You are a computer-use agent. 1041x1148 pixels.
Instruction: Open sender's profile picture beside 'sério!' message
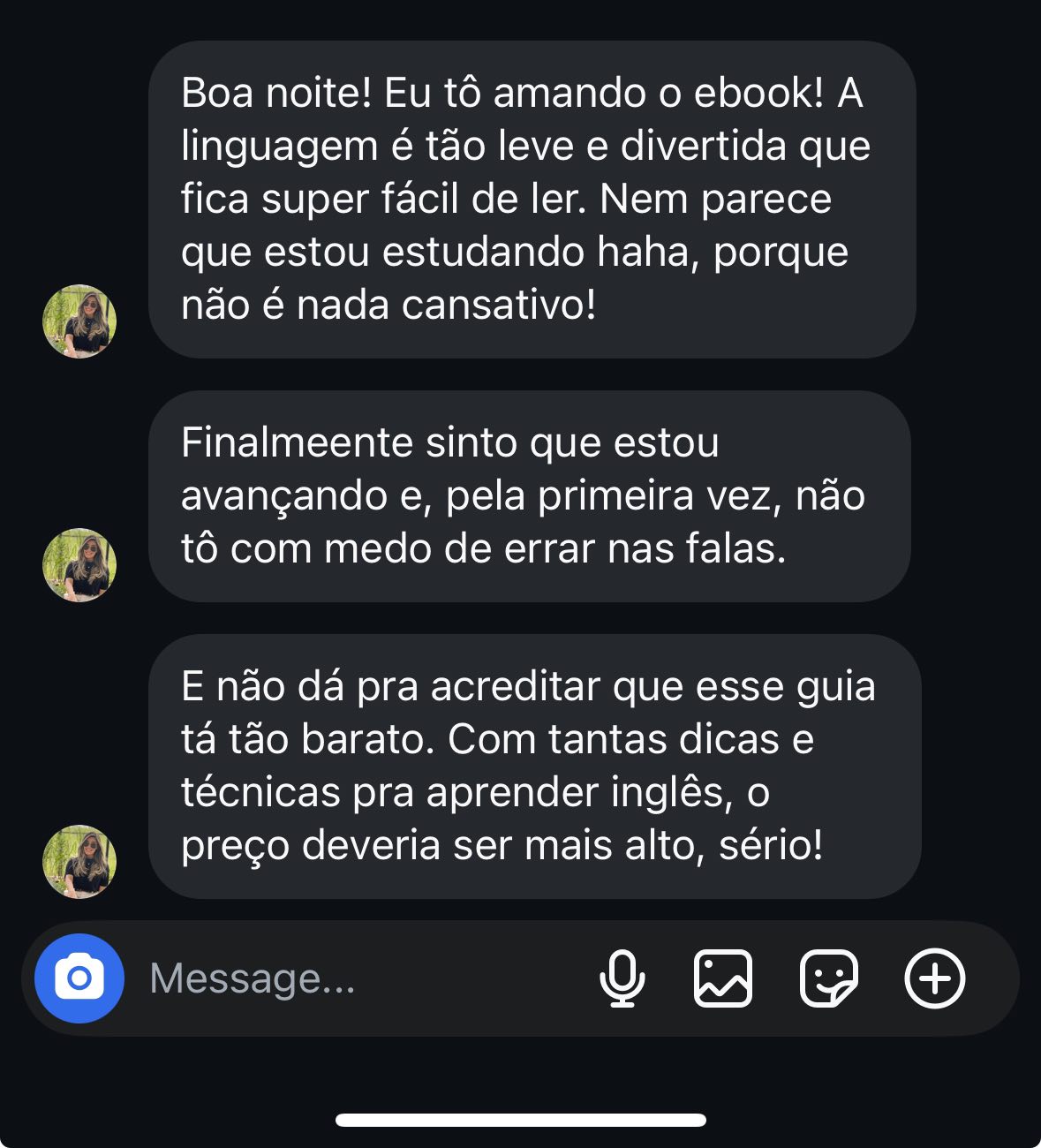click(x=79, y=861)
